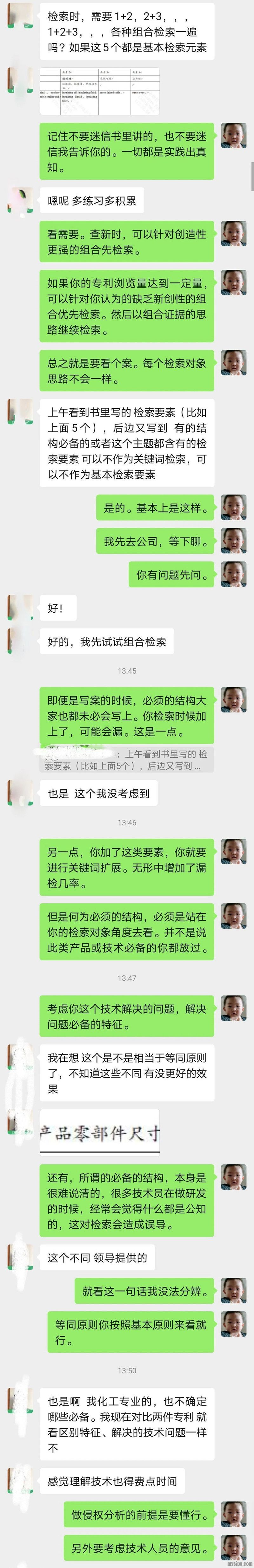Tap the avatar next to 好的,我先试试组合检索
This screenshot has height=1568, width=254.
(20, 641)
